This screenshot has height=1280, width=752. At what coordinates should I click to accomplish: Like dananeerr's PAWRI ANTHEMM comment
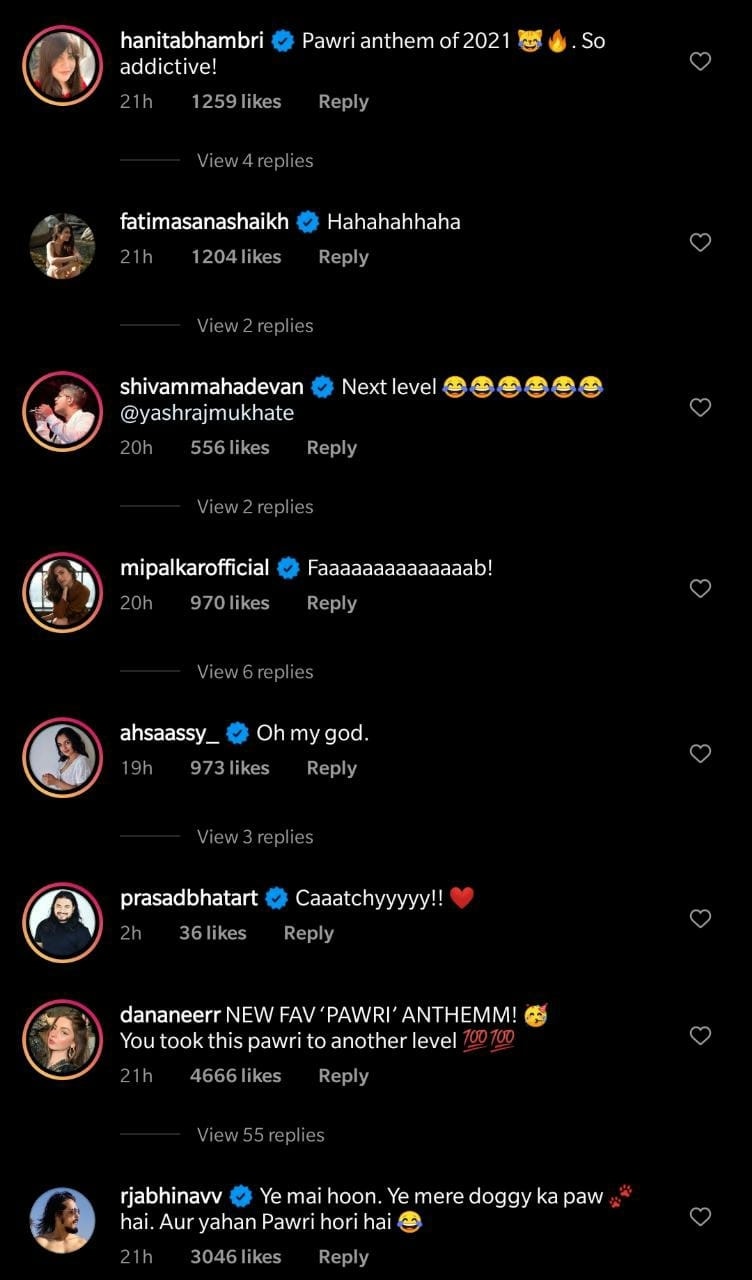701,1035
